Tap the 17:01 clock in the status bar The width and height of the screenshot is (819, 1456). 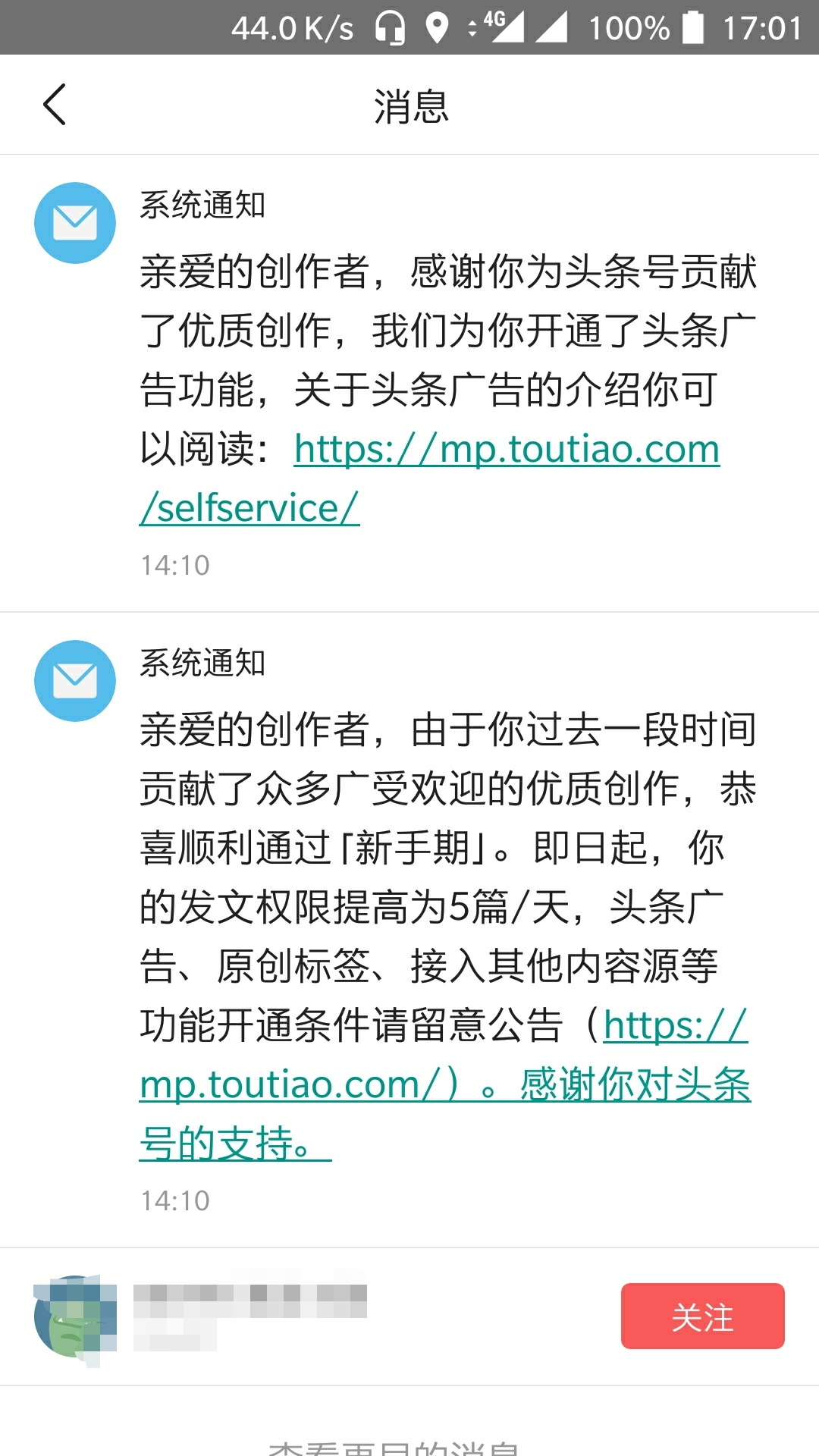(x=758, y=28)
